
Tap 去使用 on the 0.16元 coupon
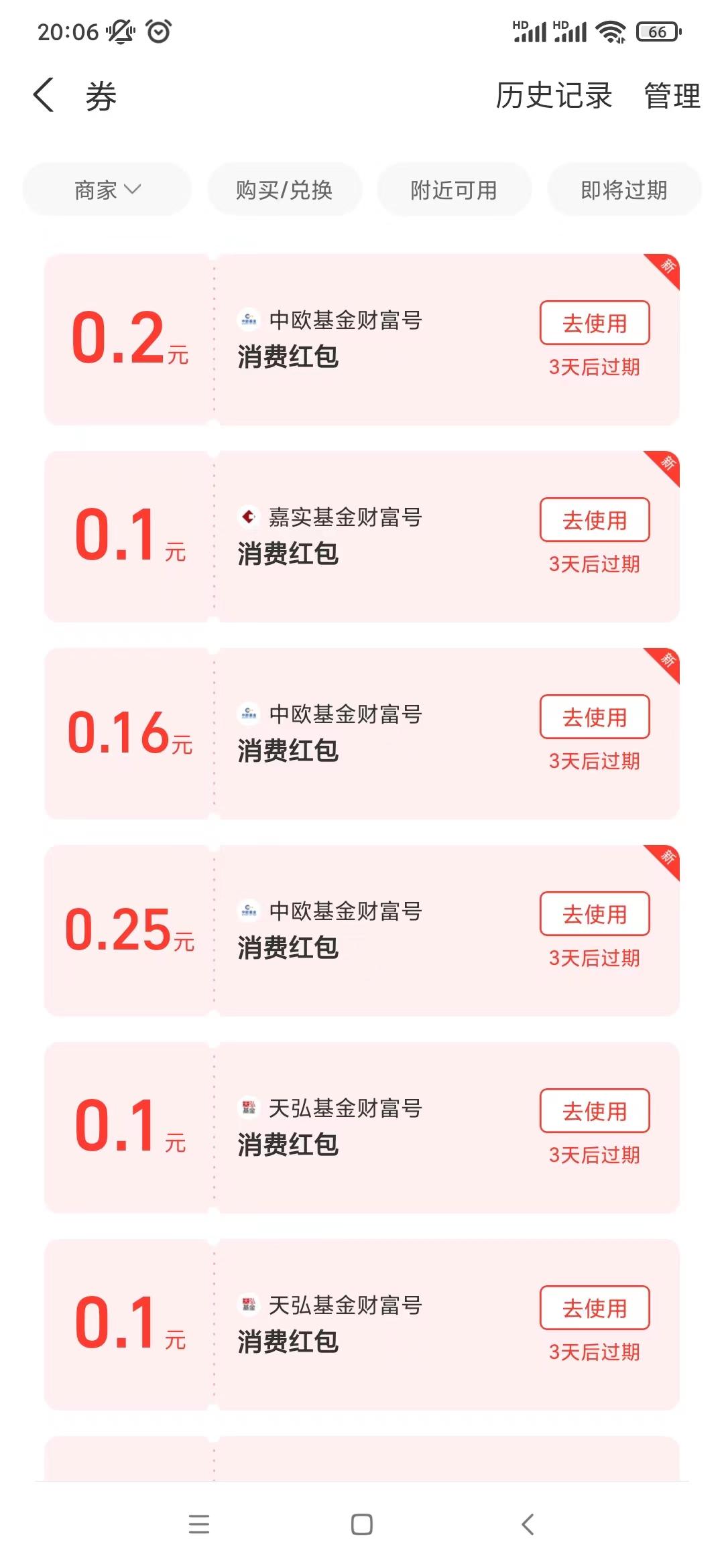tap(595, 717)
